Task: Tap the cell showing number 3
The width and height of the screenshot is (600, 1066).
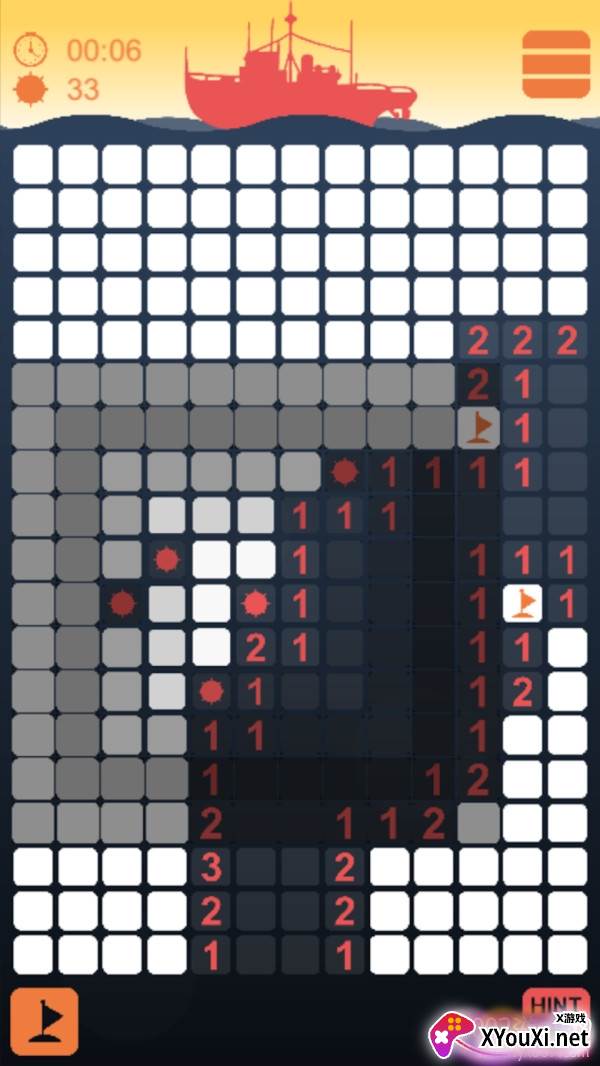Action: coord(211,867)
